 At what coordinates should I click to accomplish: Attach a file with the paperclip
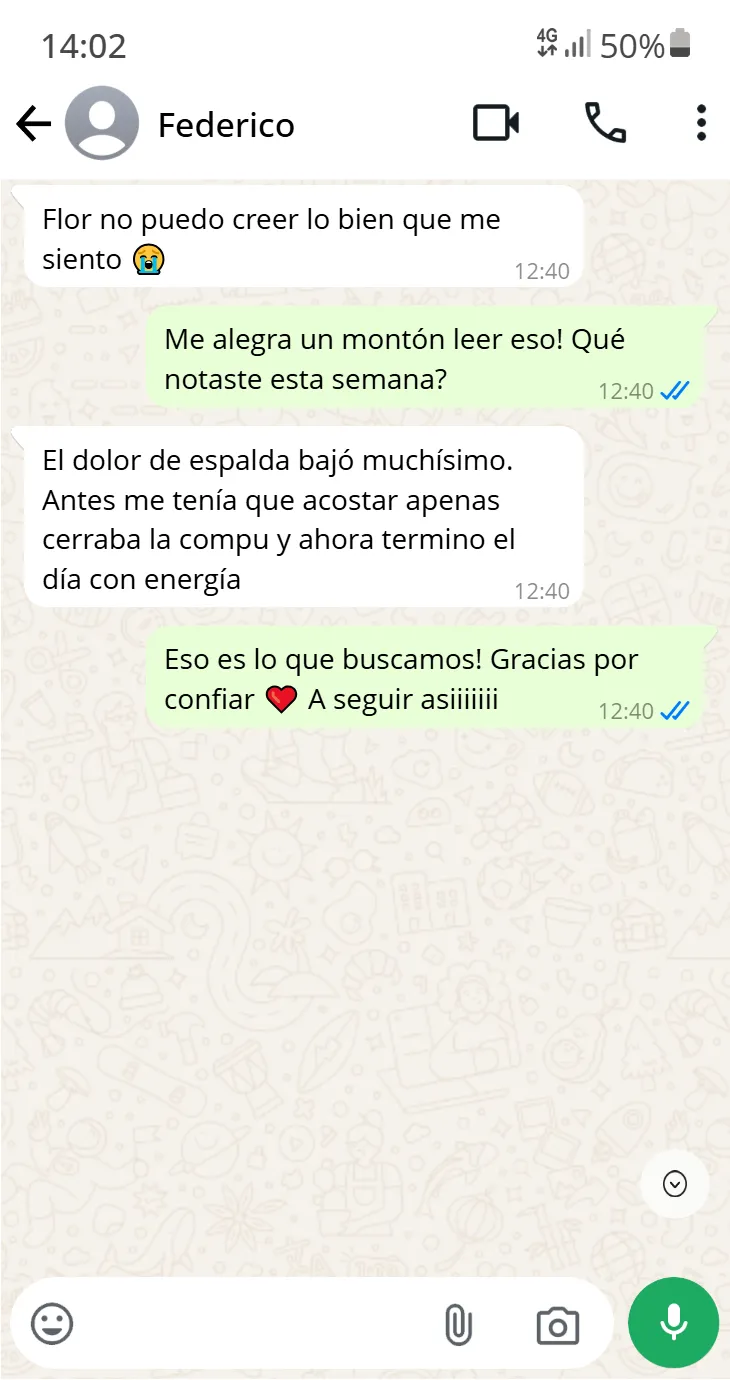tap(457, 1324)
